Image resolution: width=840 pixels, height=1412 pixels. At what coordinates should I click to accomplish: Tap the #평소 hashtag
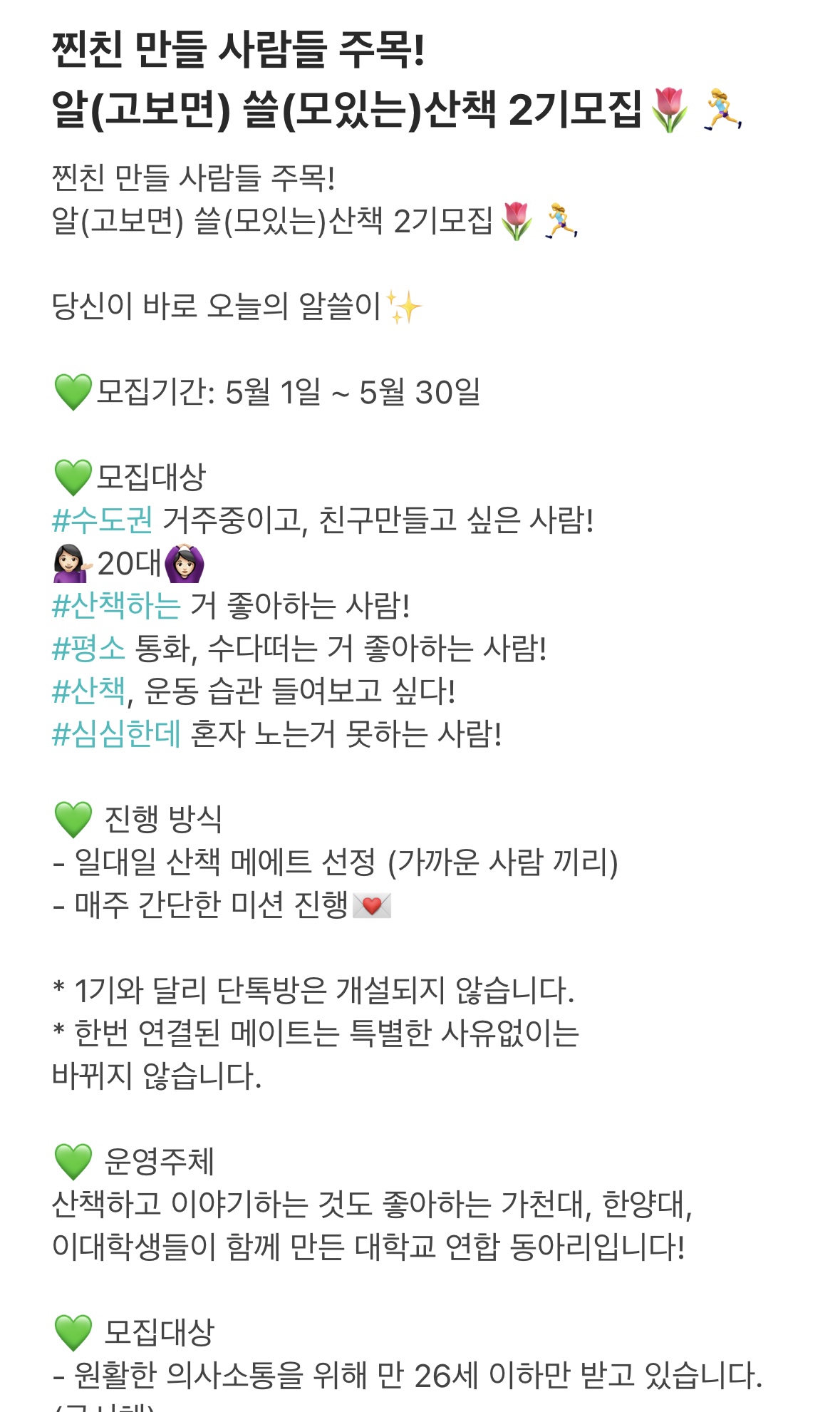pos(89,649)
